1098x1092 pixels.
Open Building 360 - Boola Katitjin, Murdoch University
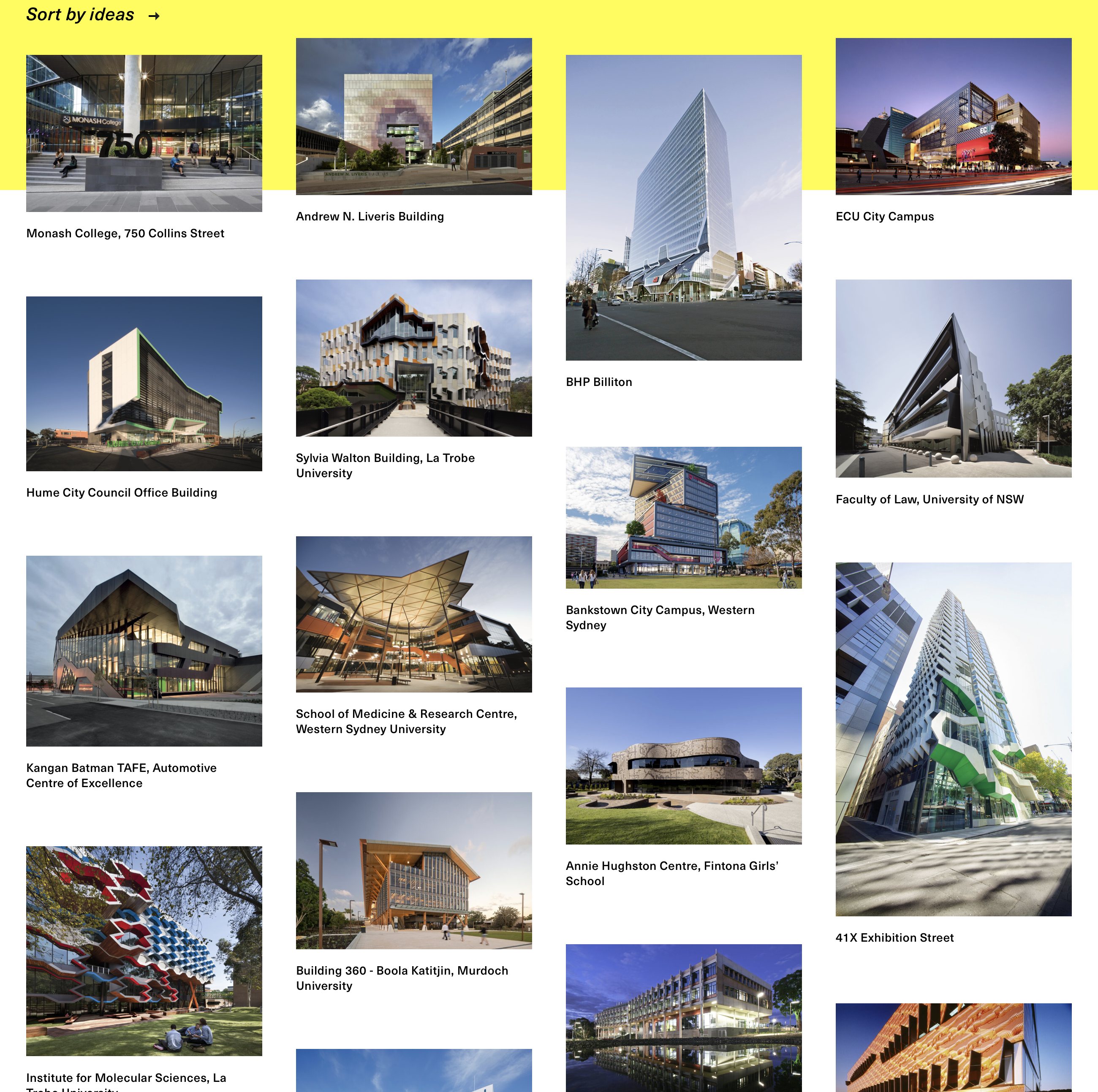[414, 870]
